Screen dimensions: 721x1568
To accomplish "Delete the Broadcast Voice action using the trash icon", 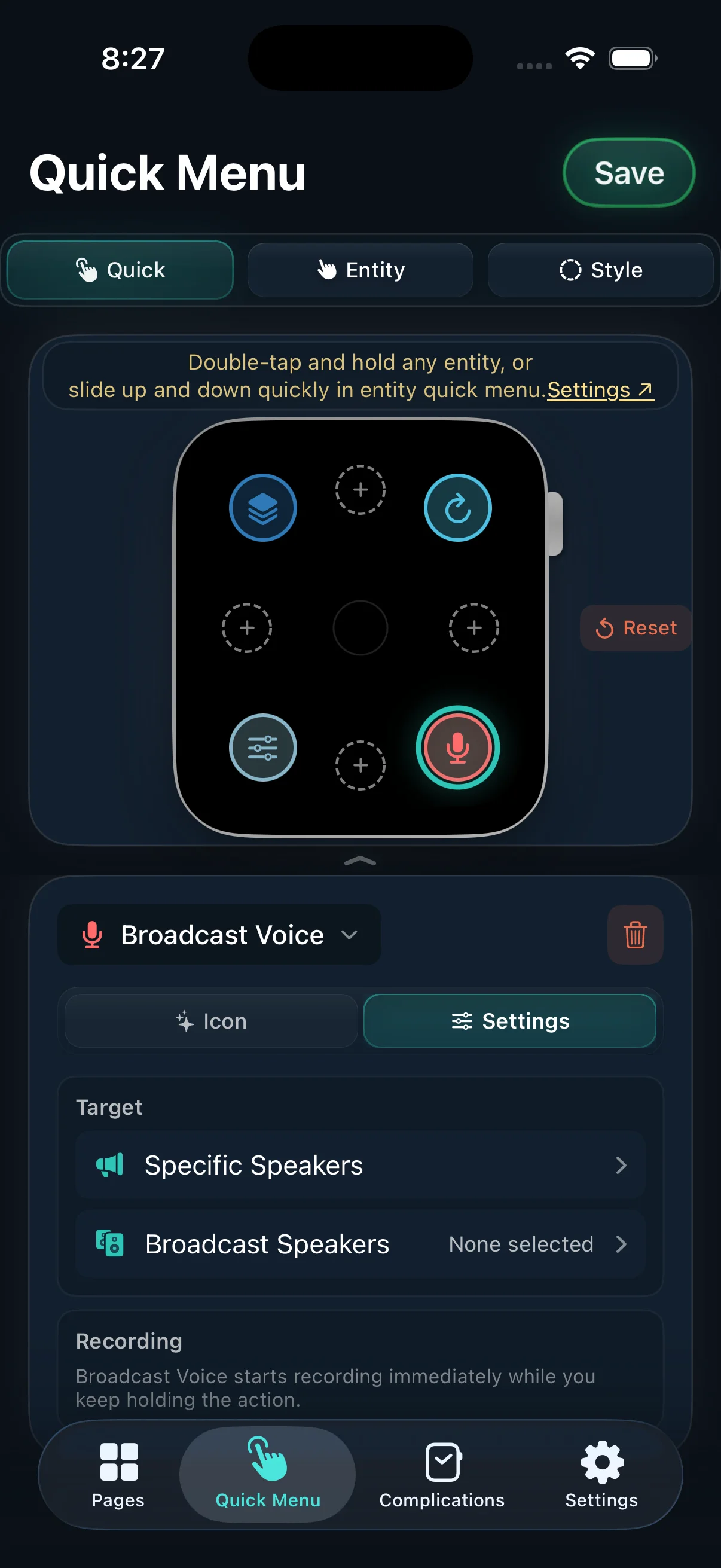I will tap(636, 935).
